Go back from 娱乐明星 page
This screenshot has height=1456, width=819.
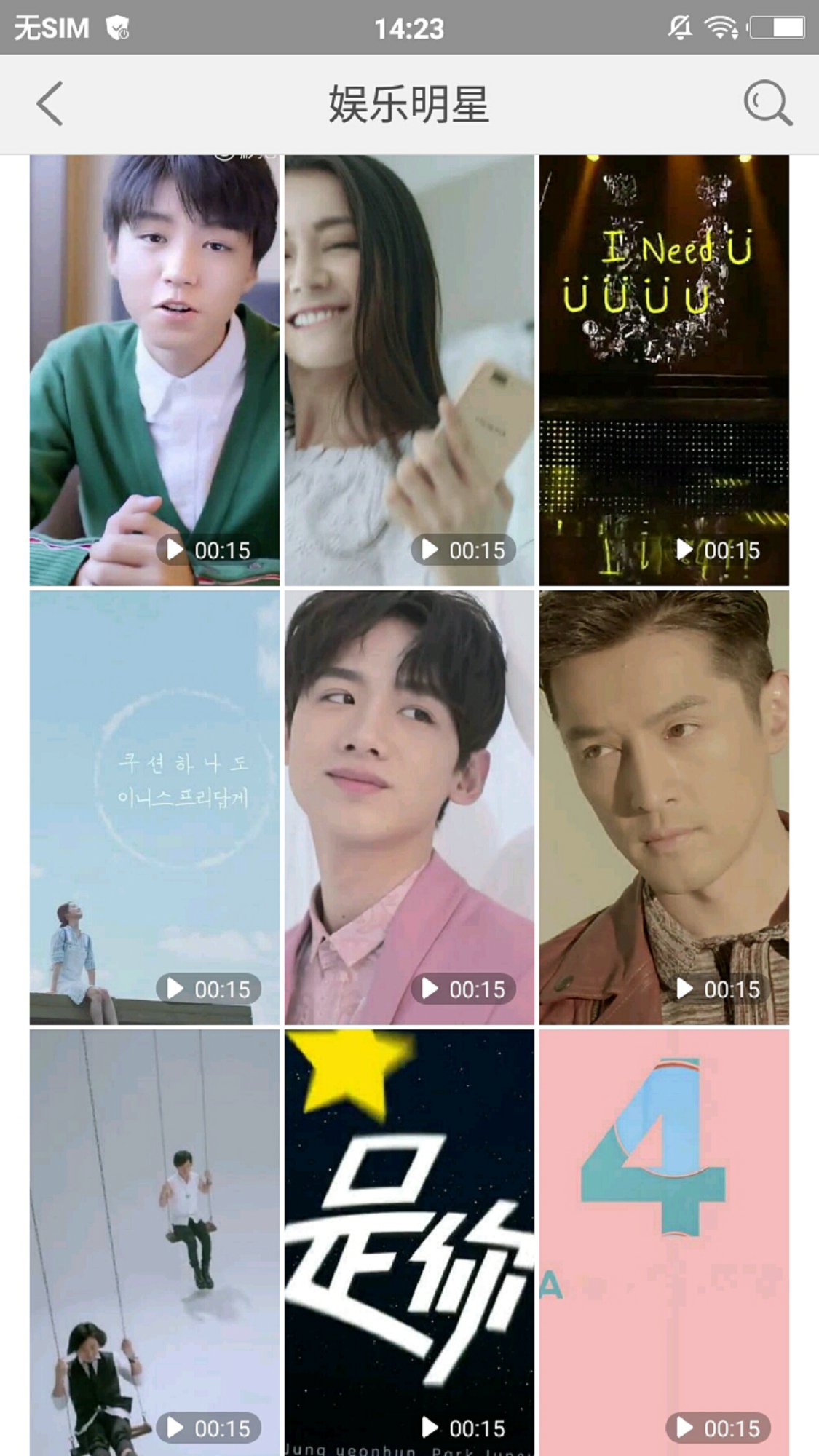coord(50,103)
